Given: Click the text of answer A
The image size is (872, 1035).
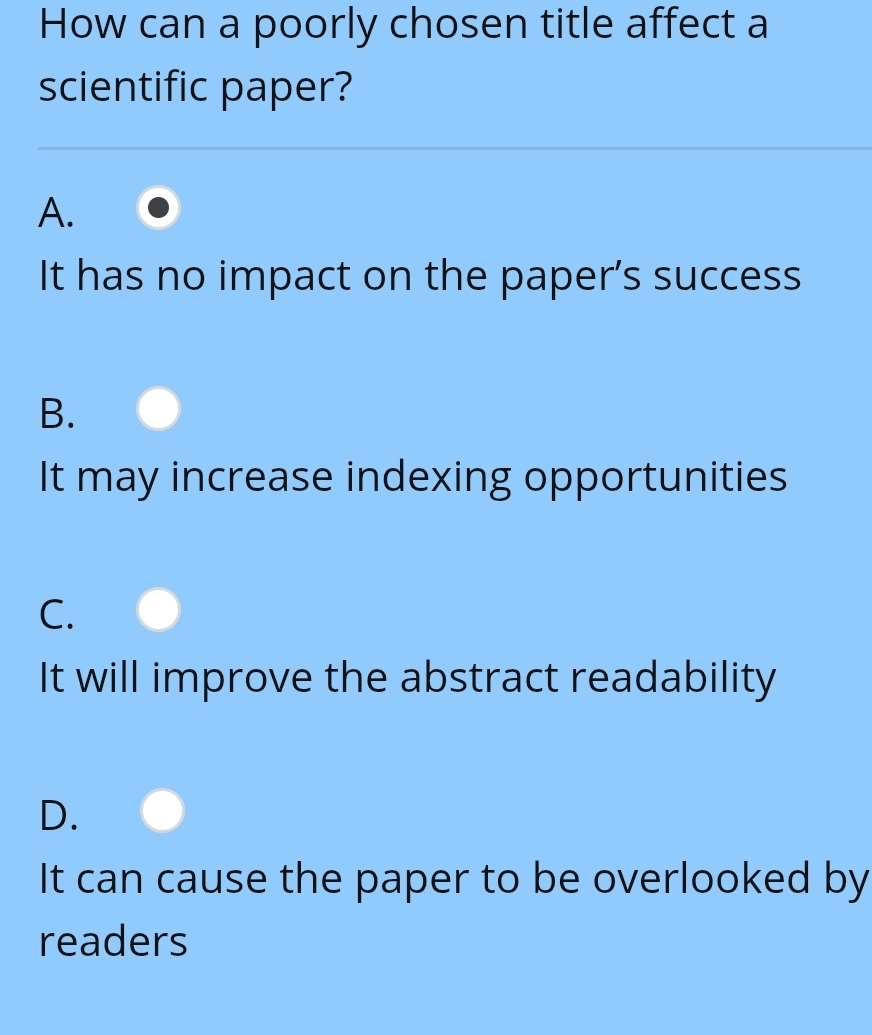Looking at the screenshot, I should 420,276.
